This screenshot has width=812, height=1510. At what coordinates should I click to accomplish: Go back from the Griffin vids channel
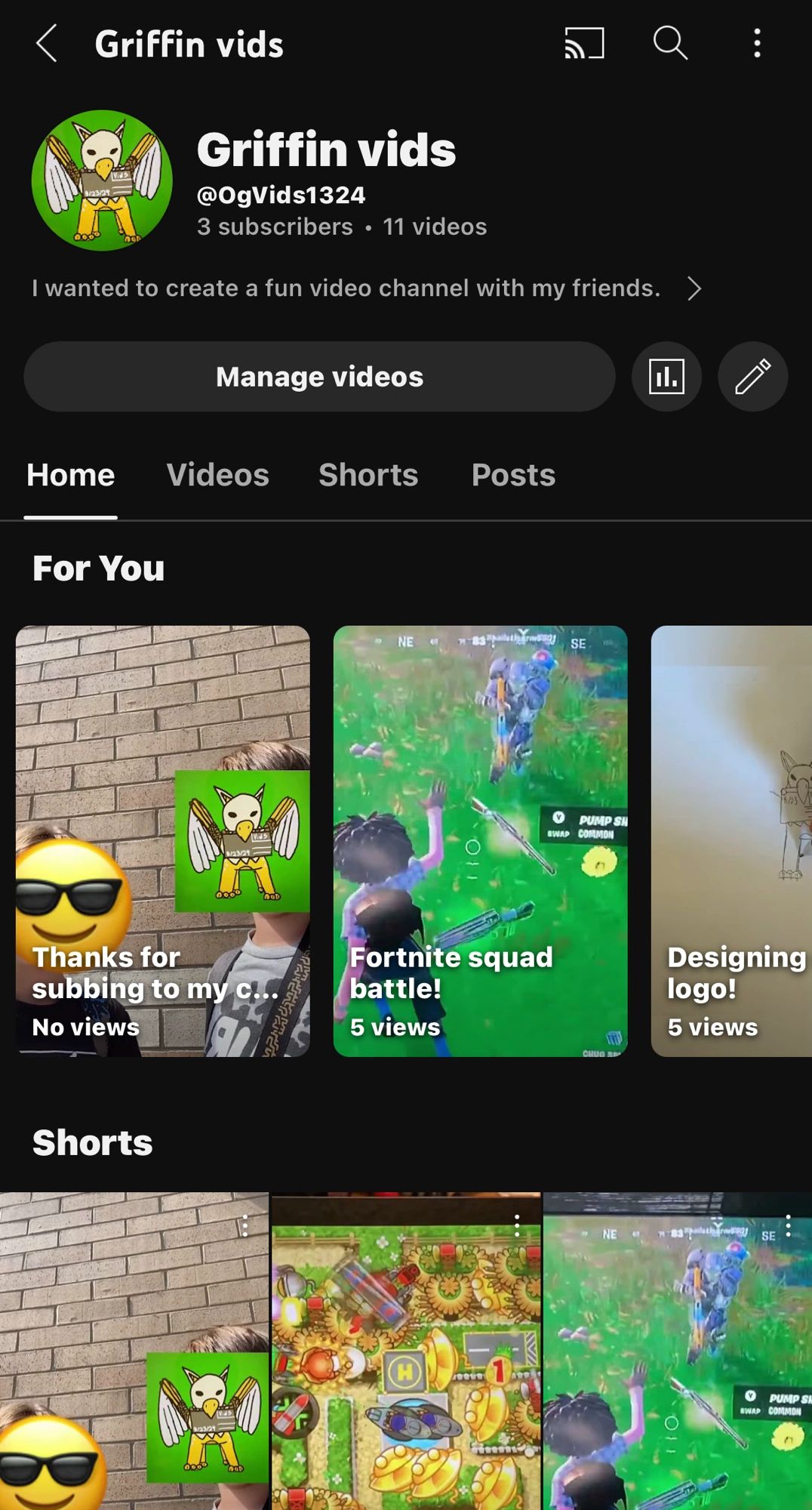click(x=47, y=43)
